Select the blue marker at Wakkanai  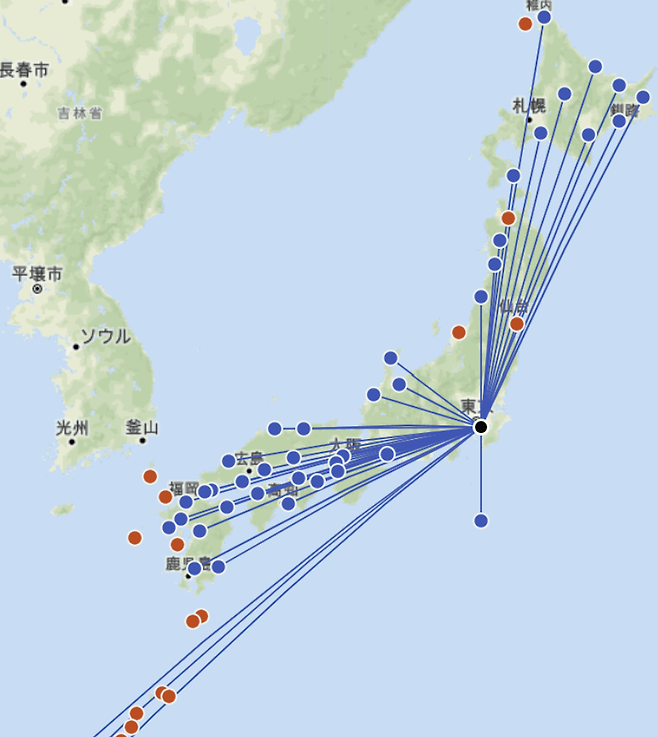pos(544,17)
